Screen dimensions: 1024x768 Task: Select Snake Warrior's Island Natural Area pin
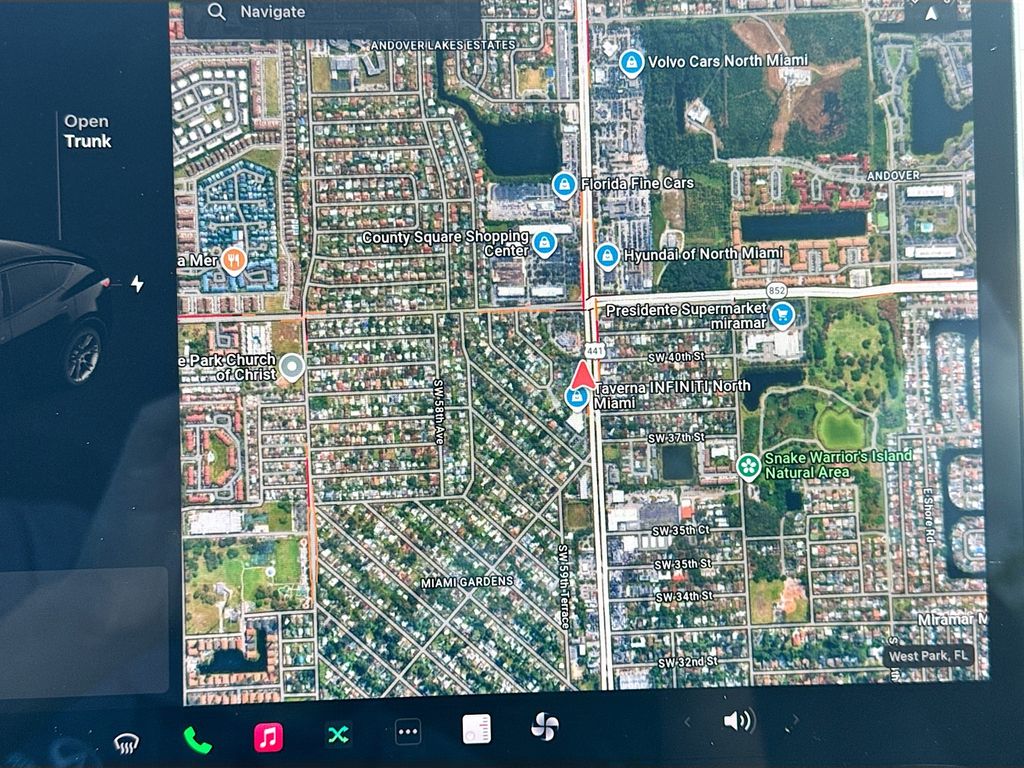[748, 466]
